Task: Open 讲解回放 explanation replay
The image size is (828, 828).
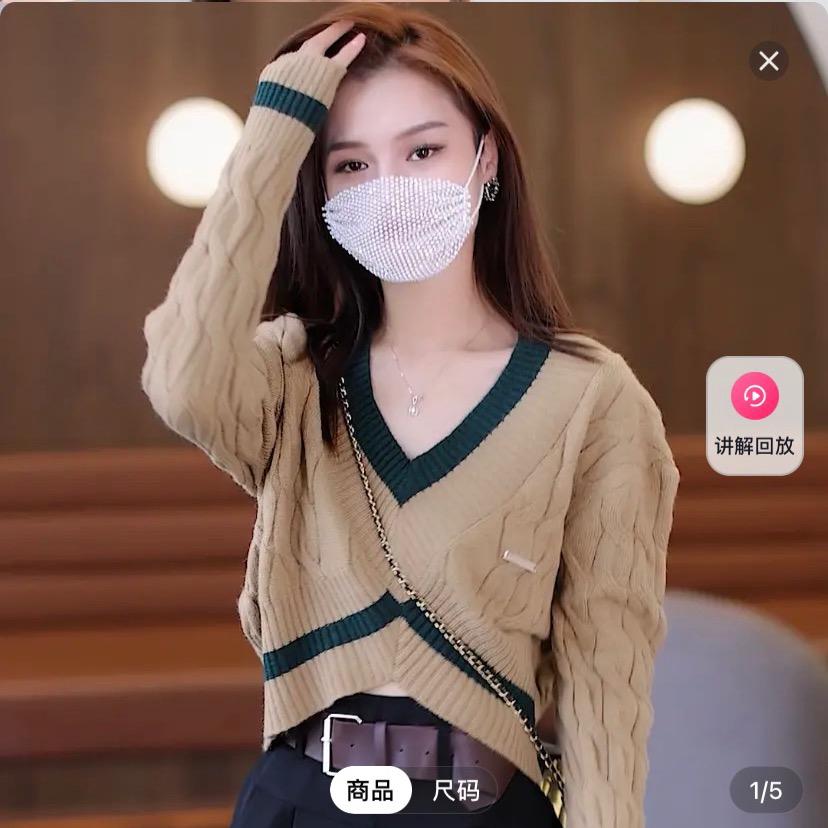Action: (x=755, y=415)
